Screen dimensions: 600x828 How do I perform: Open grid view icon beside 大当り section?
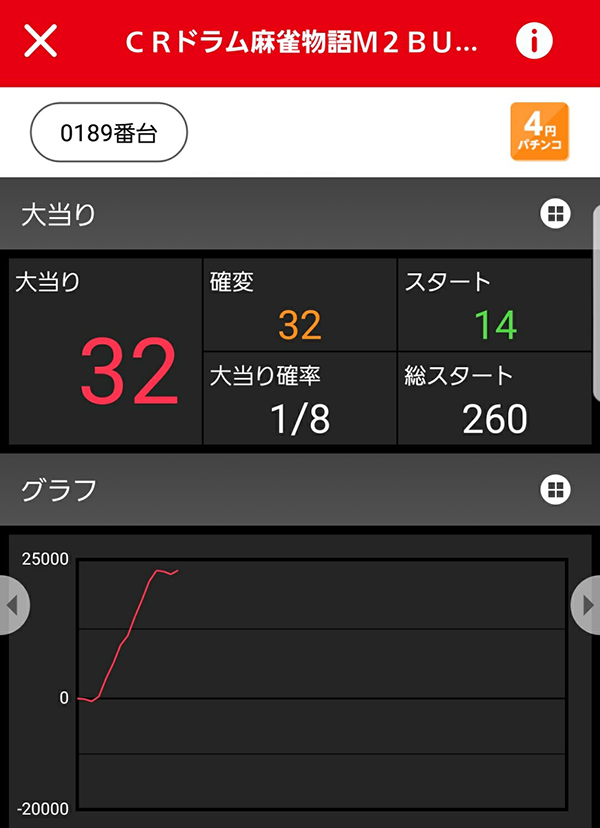tap(555, 213)
